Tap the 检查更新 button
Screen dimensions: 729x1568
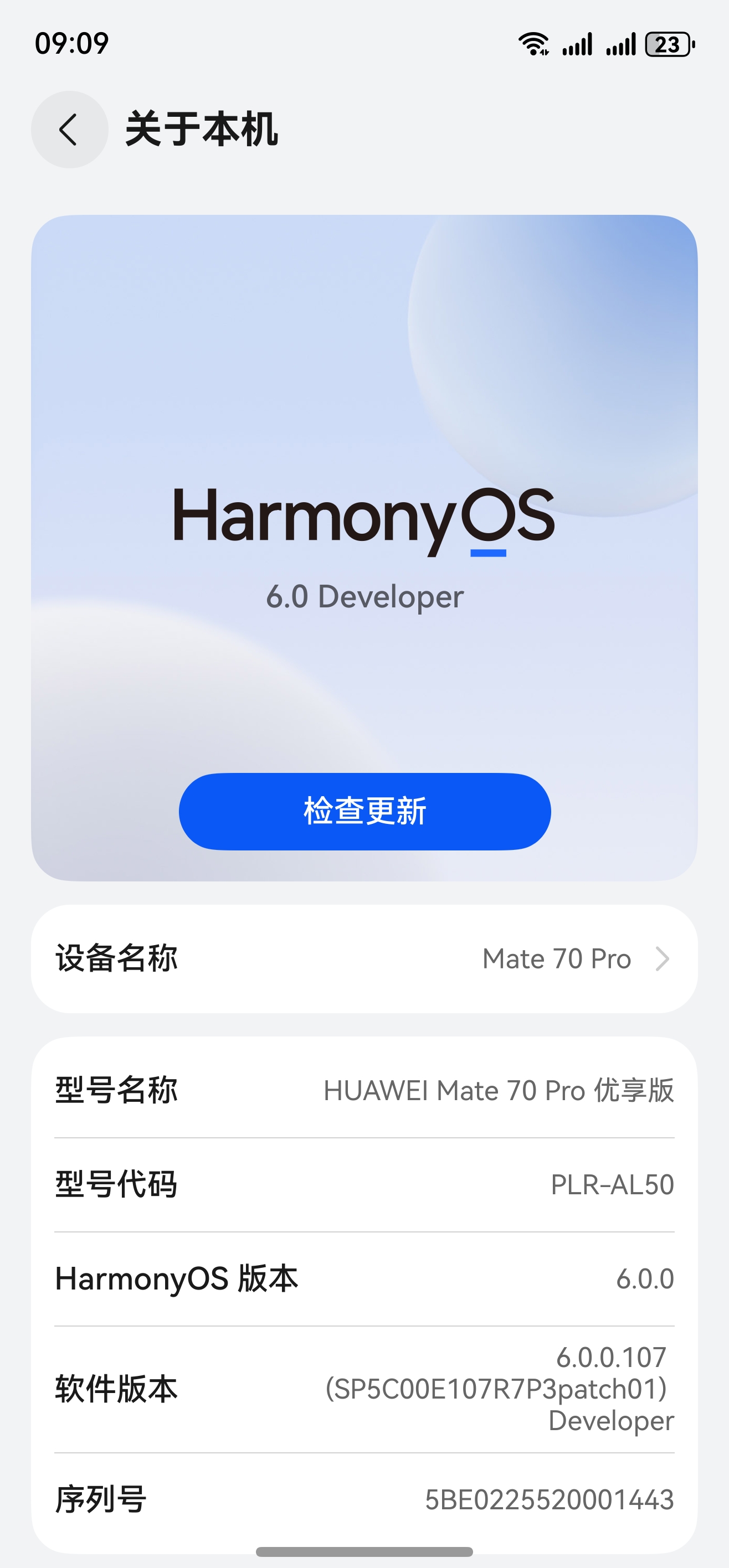click(x=364, y=811)
